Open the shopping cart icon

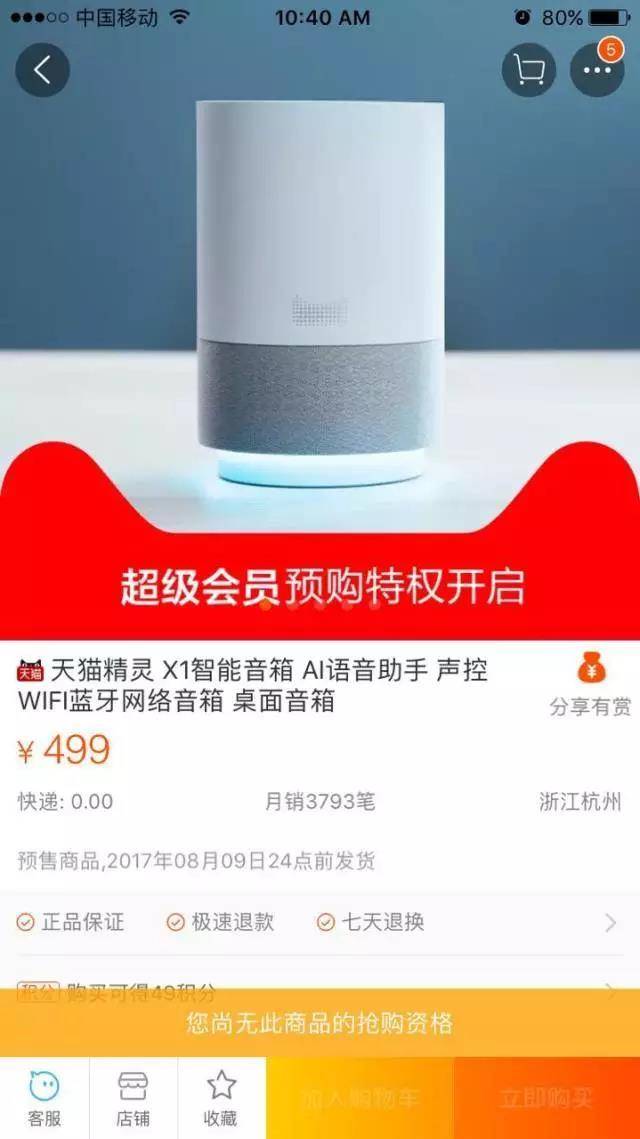528,70
